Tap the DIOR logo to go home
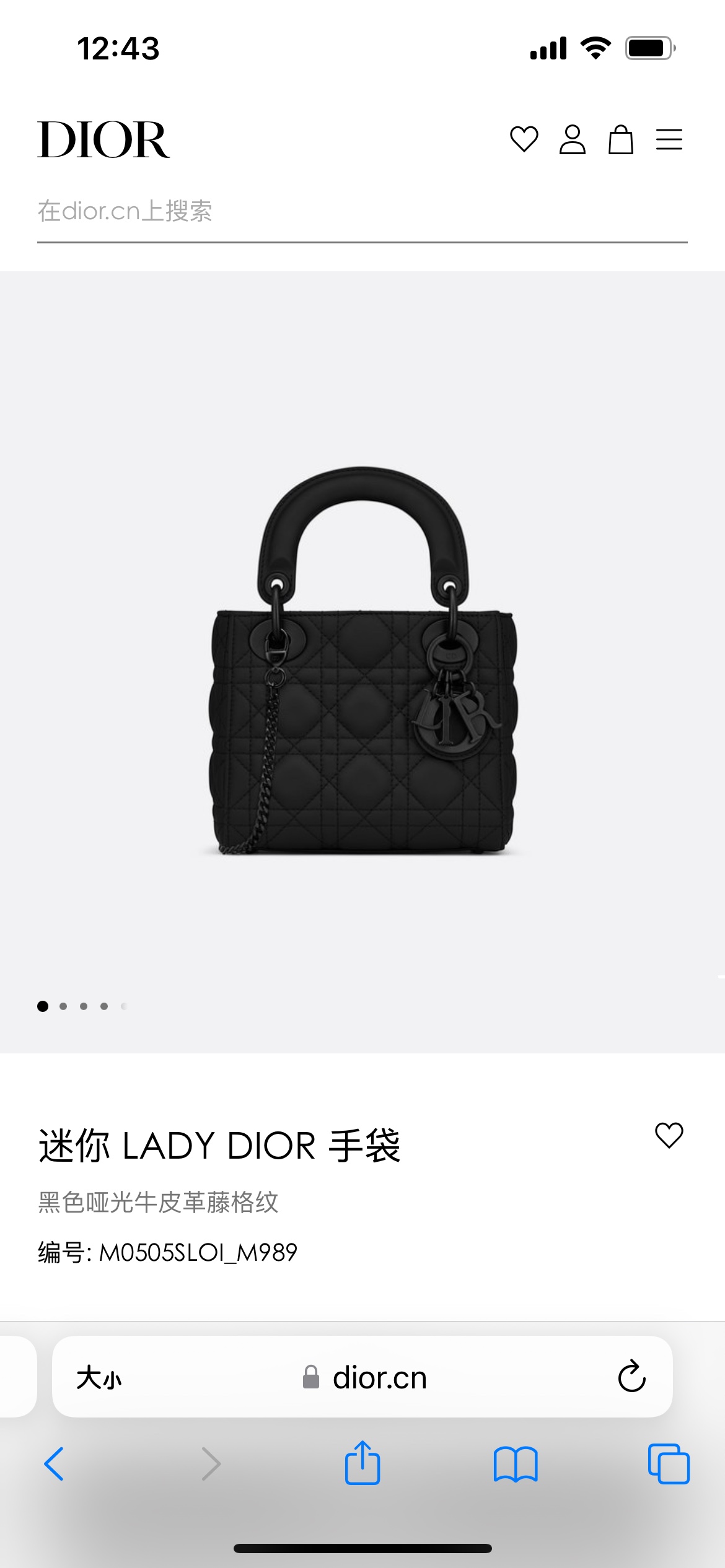This screenshot has width=725, height=1568. 103,140
